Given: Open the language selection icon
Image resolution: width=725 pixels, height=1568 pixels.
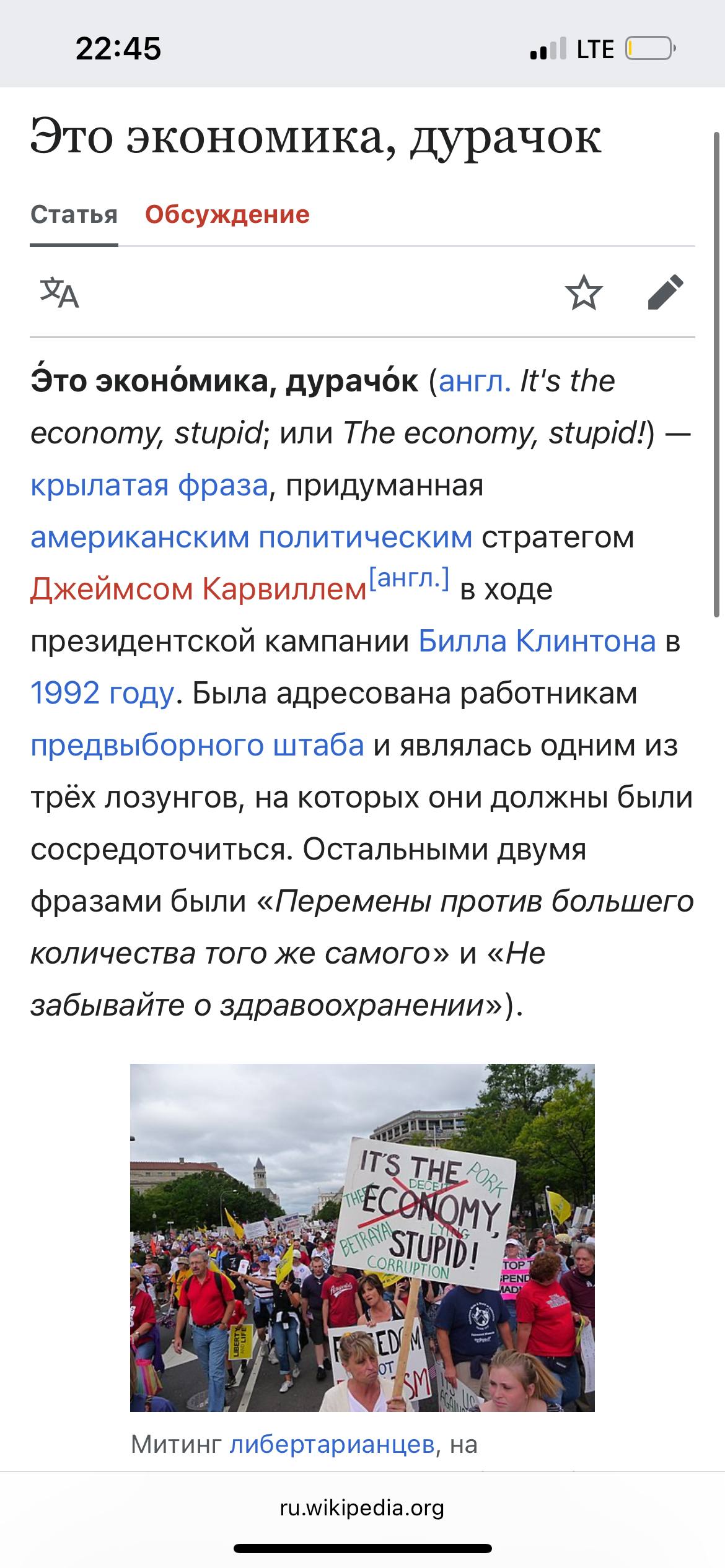Looking at the screenshot, I should click(60, 293).
